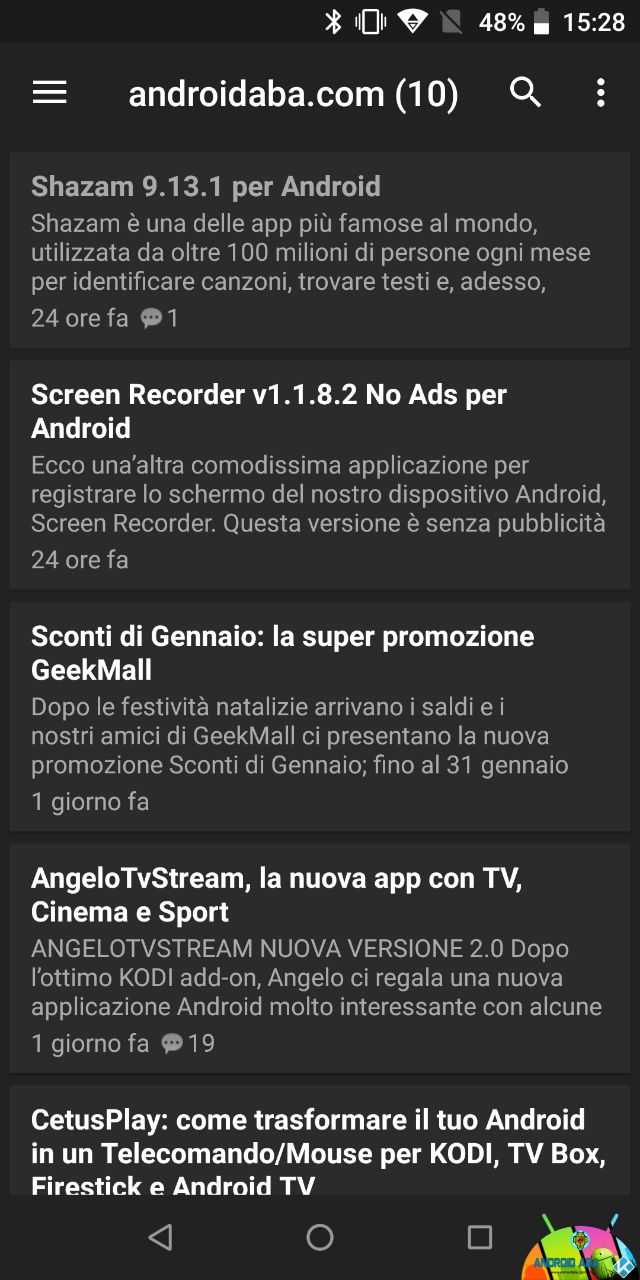Open the hamburger drawer menu
Screen dimensions: 640x1280
click(49, 93)
